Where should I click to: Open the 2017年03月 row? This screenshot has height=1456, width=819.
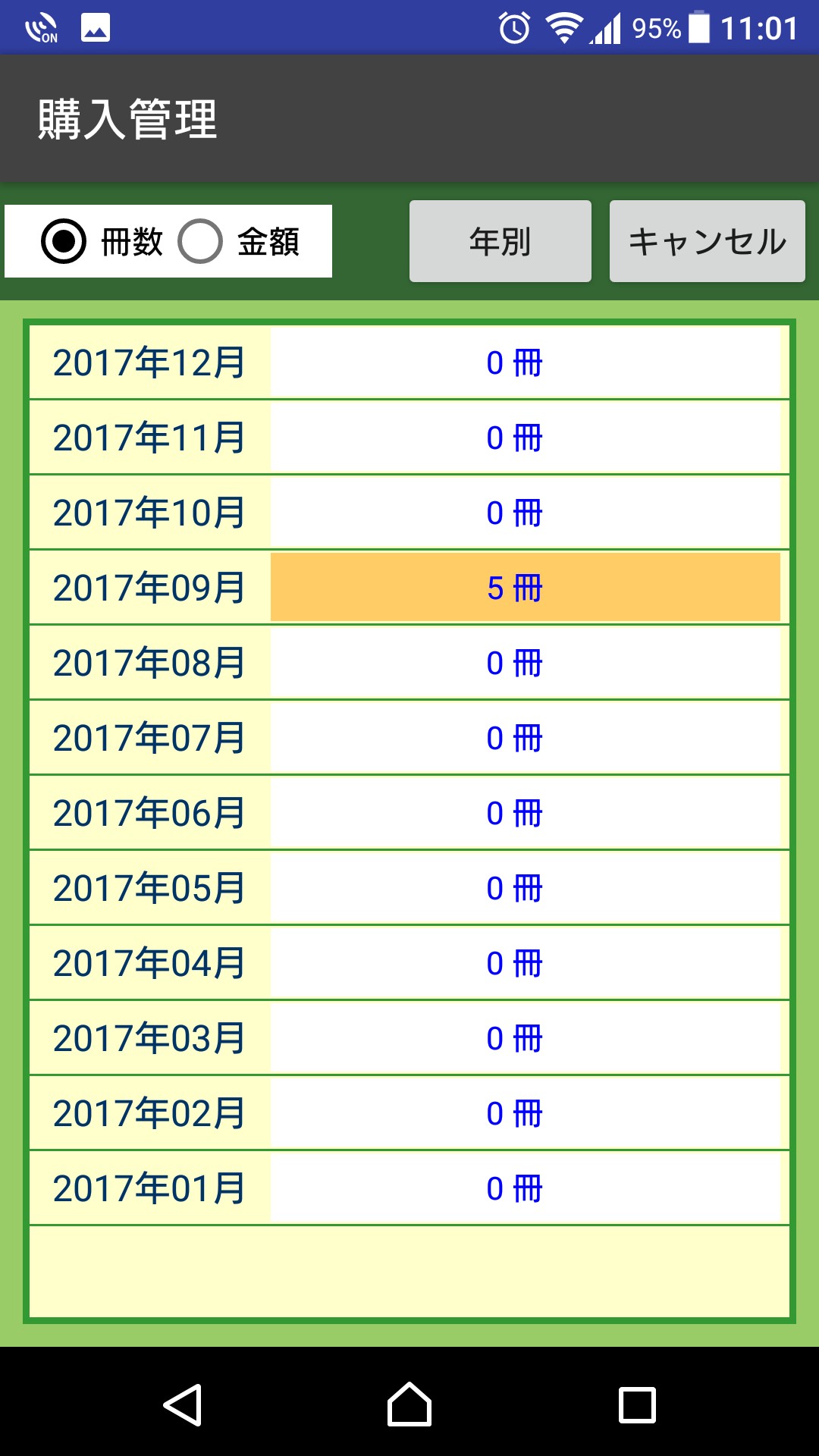tap(409, 1038)
